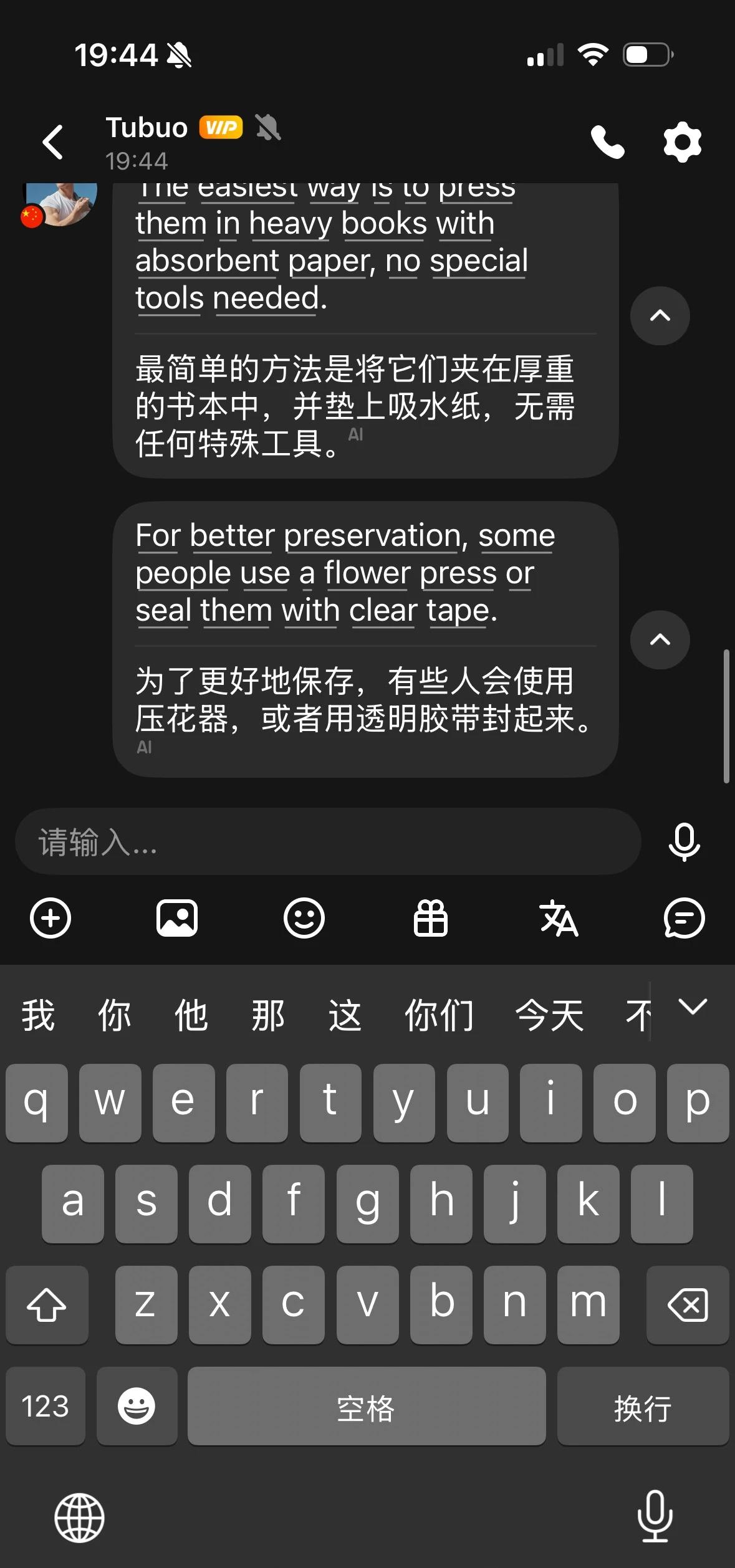Open the gift sending icon
Viewport: 735px width, 1568px height.
click(431, 918)
